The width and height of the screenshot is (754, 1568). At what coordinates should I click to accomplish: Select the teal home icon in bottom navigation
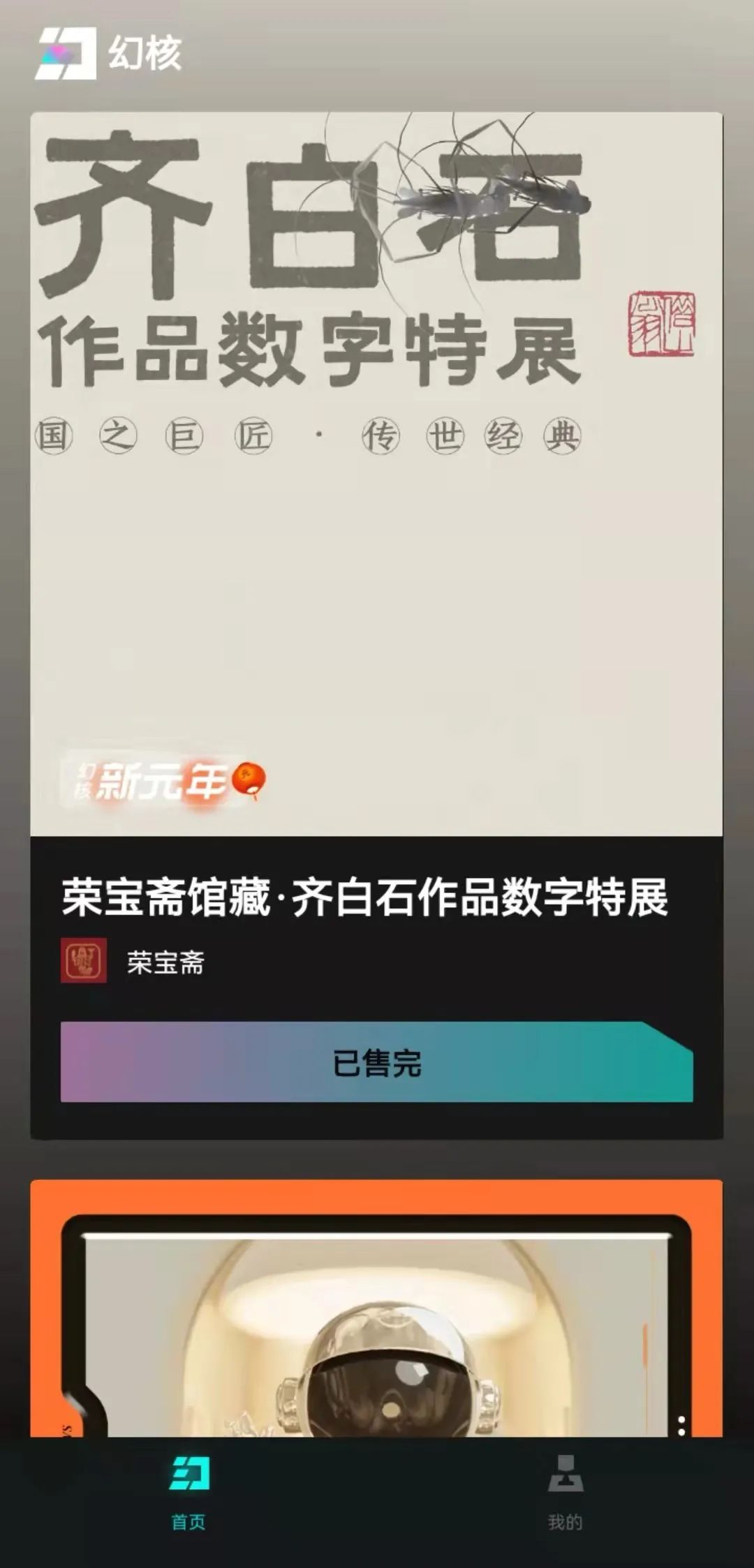188,1474
